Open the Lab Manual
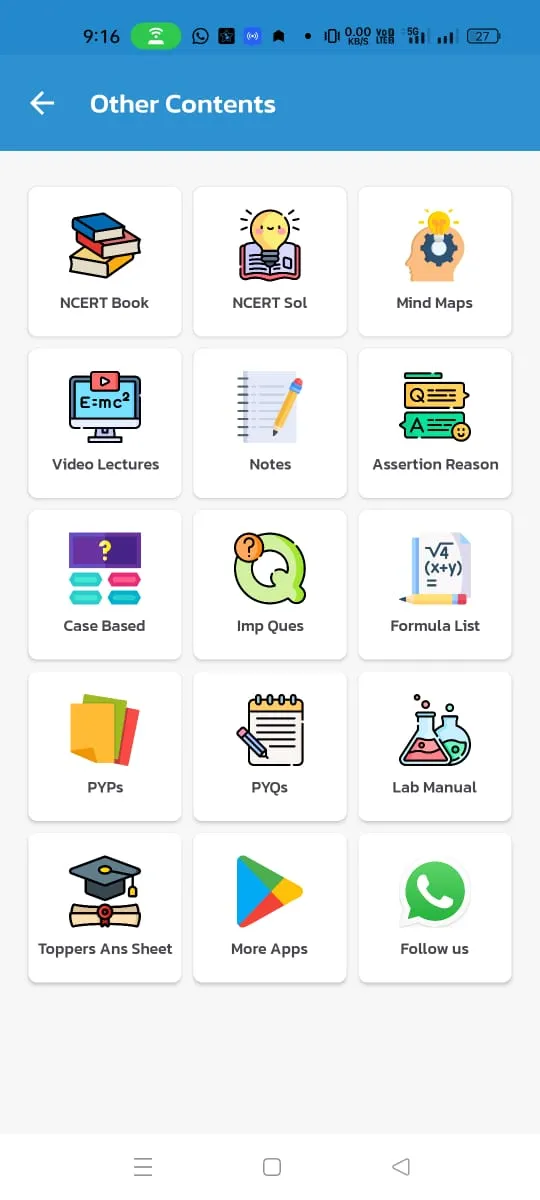Image resolution: width=540 pixels, height=1200 pixels. point(435,746)
